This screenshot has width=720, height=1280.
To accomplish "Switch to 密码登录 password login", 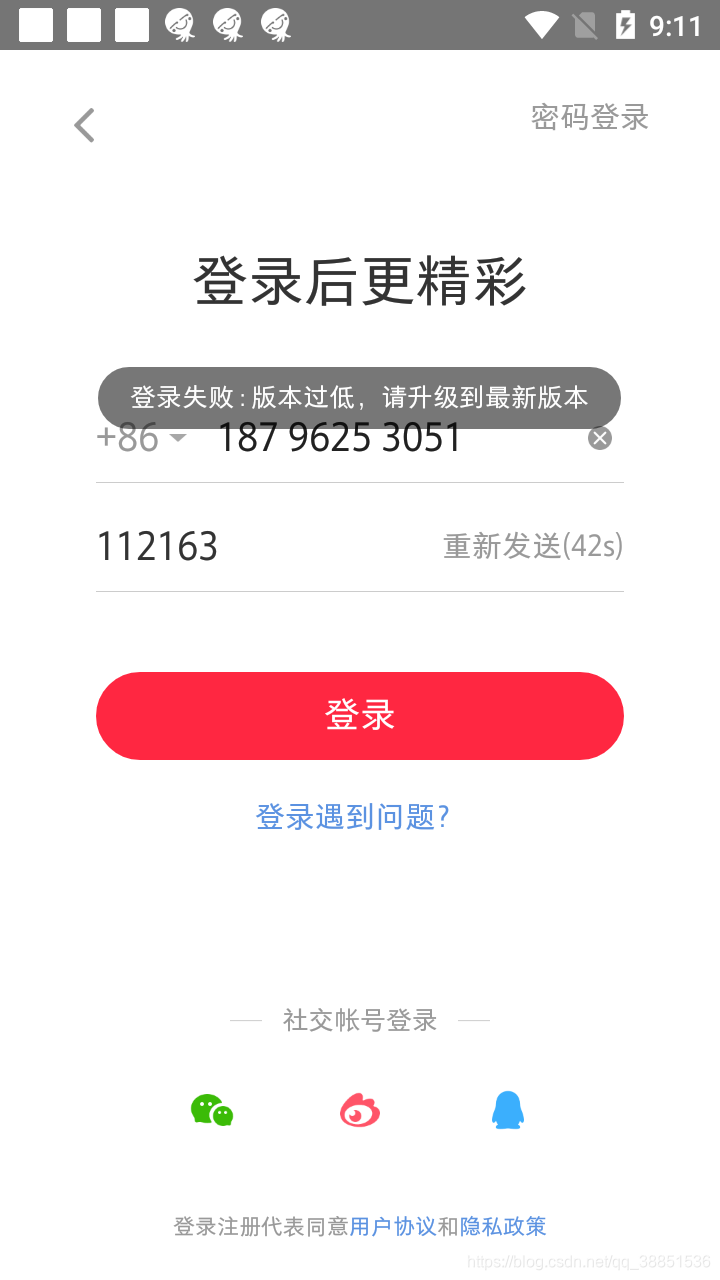I will [589, 118].
